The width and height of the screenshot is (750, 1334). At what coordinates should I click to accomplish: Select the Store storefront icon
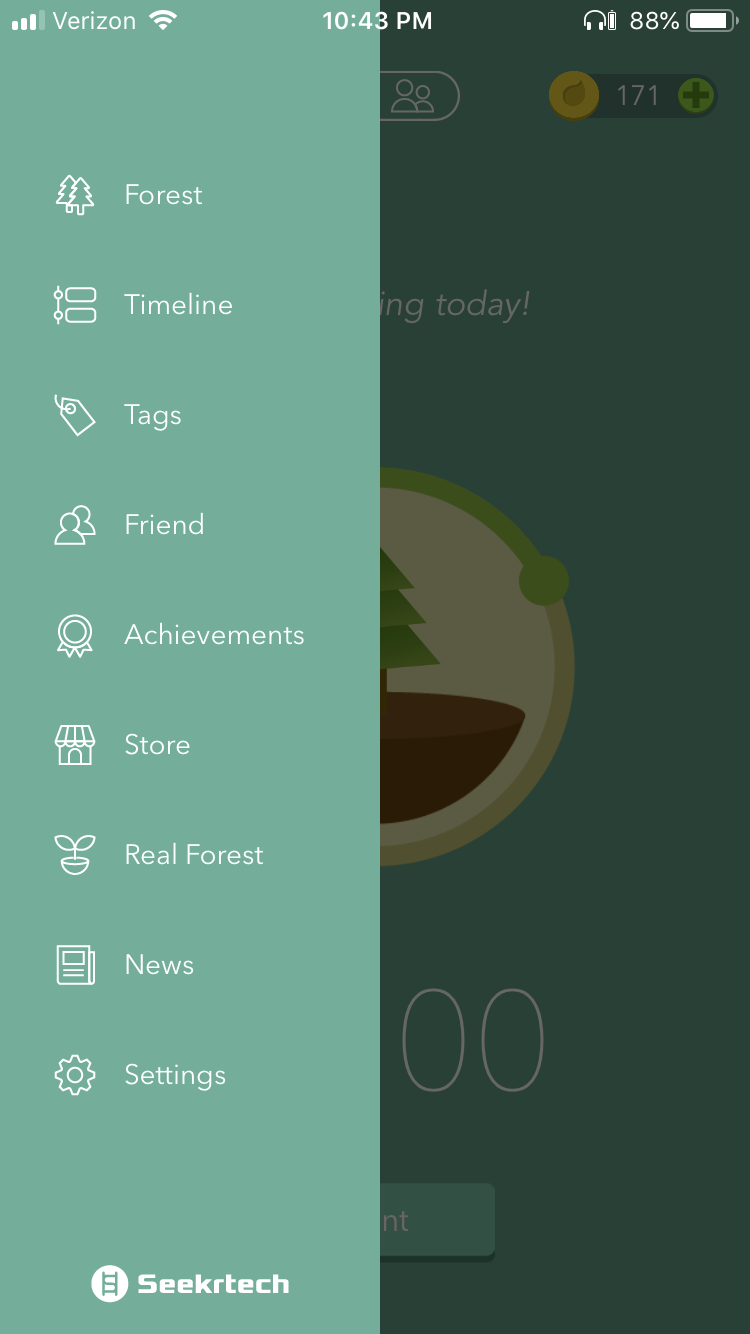point(74,745)
